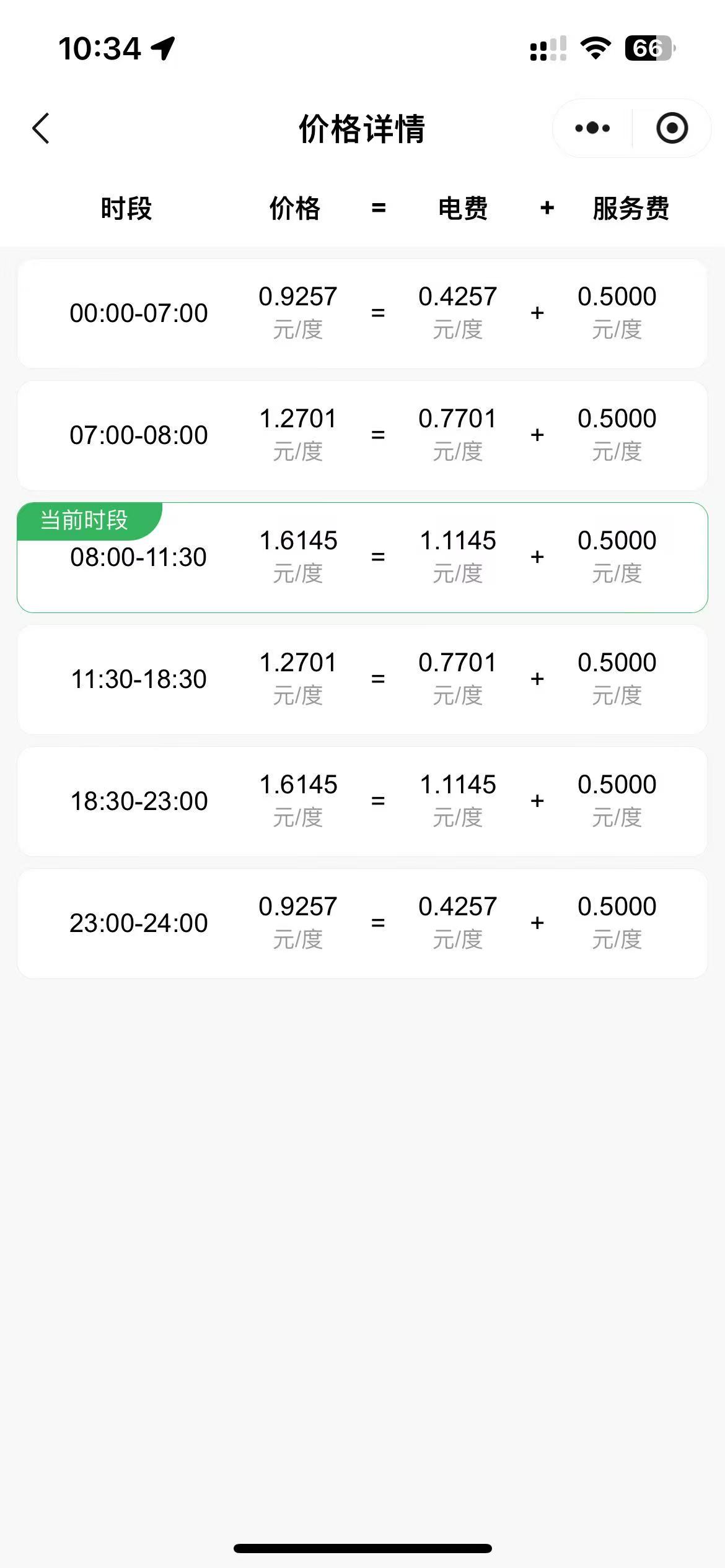Image resolution: width=725 pixels, height=1568 pixels.
Task: Go back from the price details page
Action: [x=41, y=129]
